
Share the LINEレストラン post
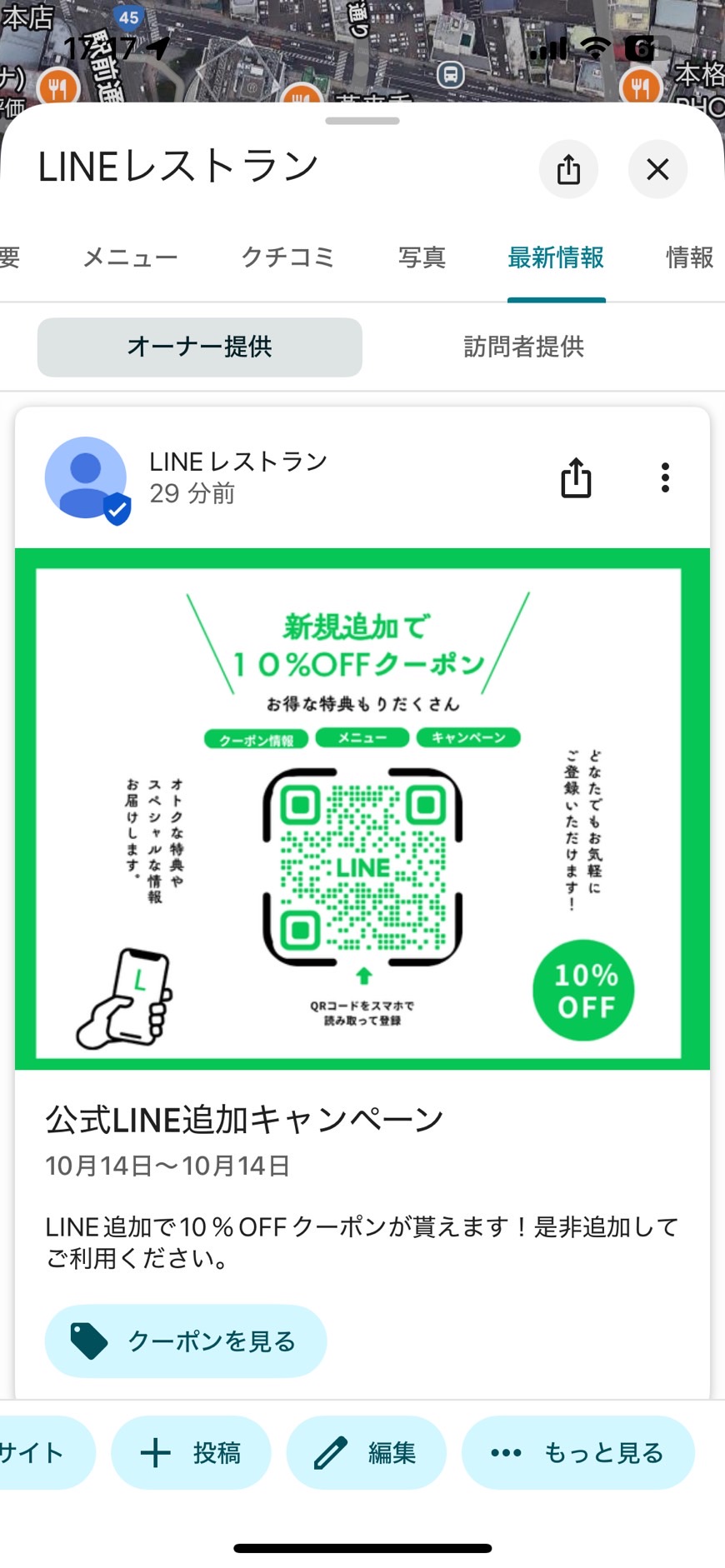[x=576, y=477]
